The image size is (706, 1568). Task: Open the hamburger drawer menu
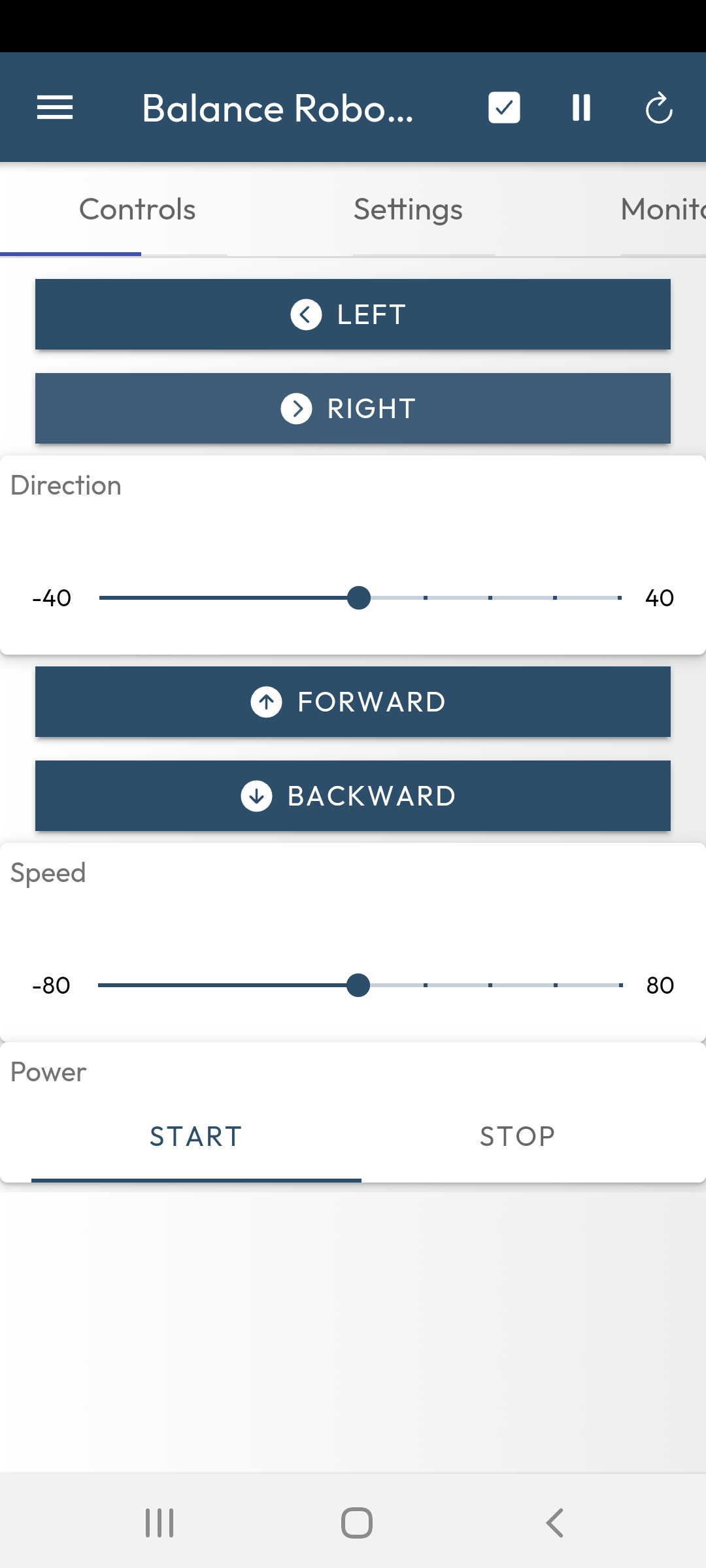[55, 108]
